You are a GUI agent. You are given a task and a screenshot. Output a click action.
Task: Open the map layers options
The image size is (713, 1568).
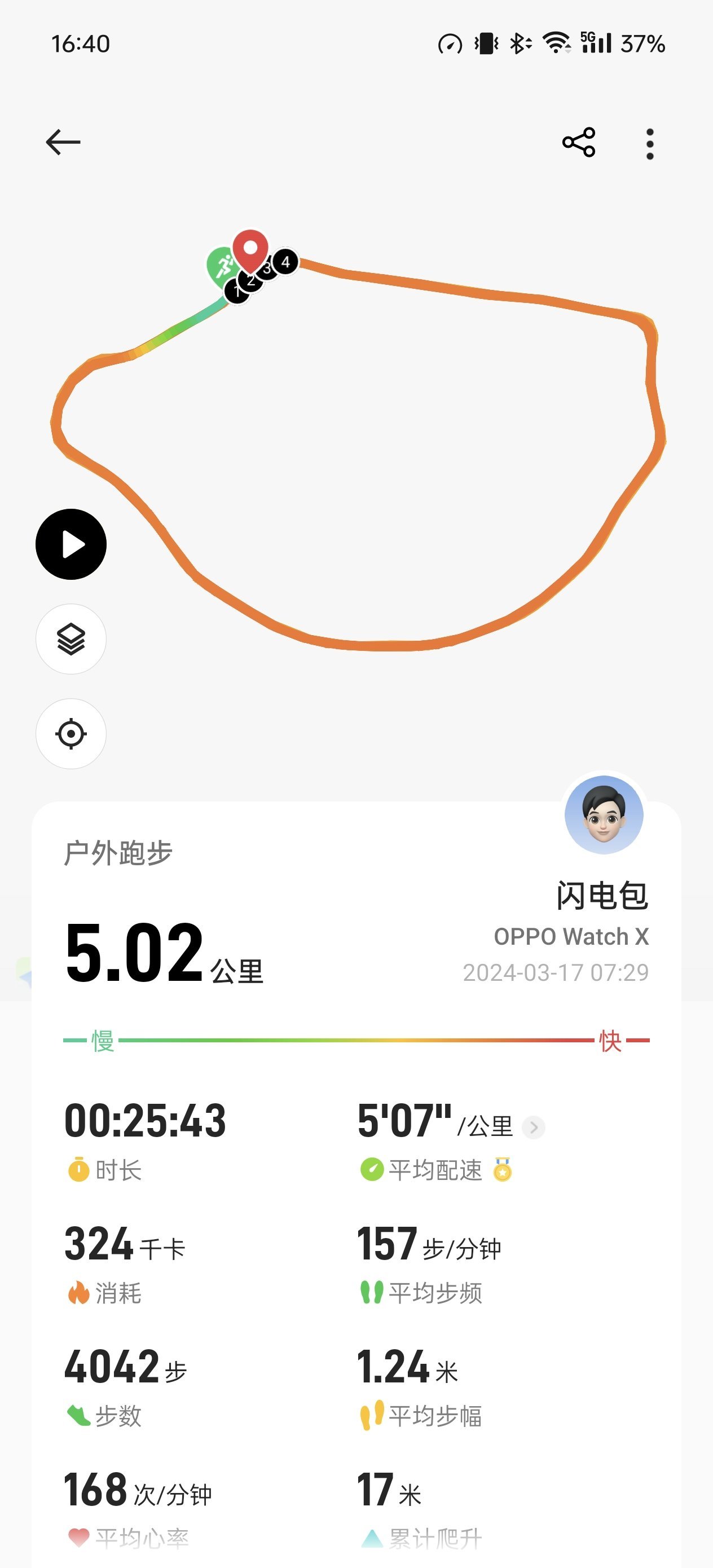(71, 639)
